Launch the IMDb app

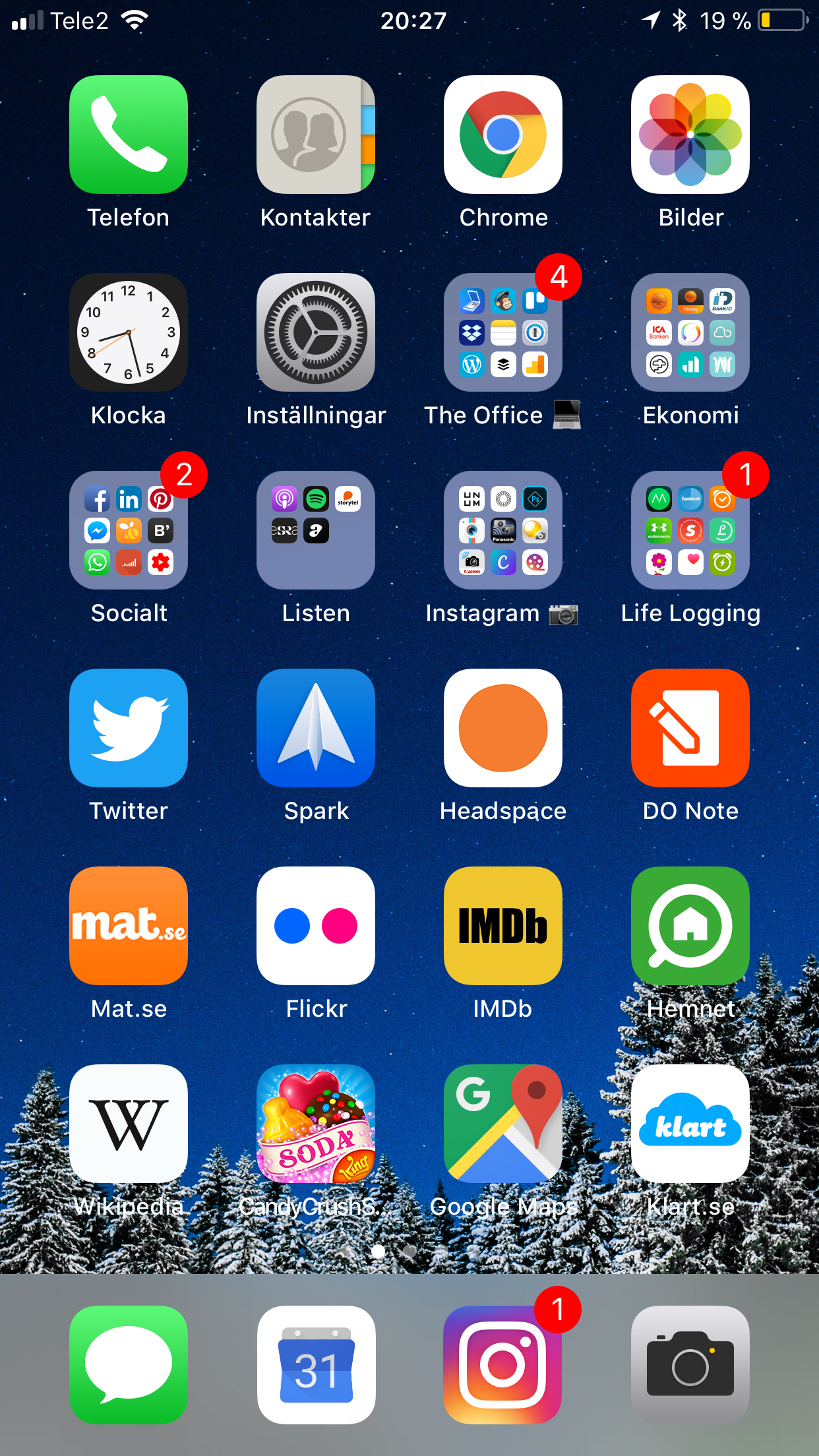tap(503, 926)
